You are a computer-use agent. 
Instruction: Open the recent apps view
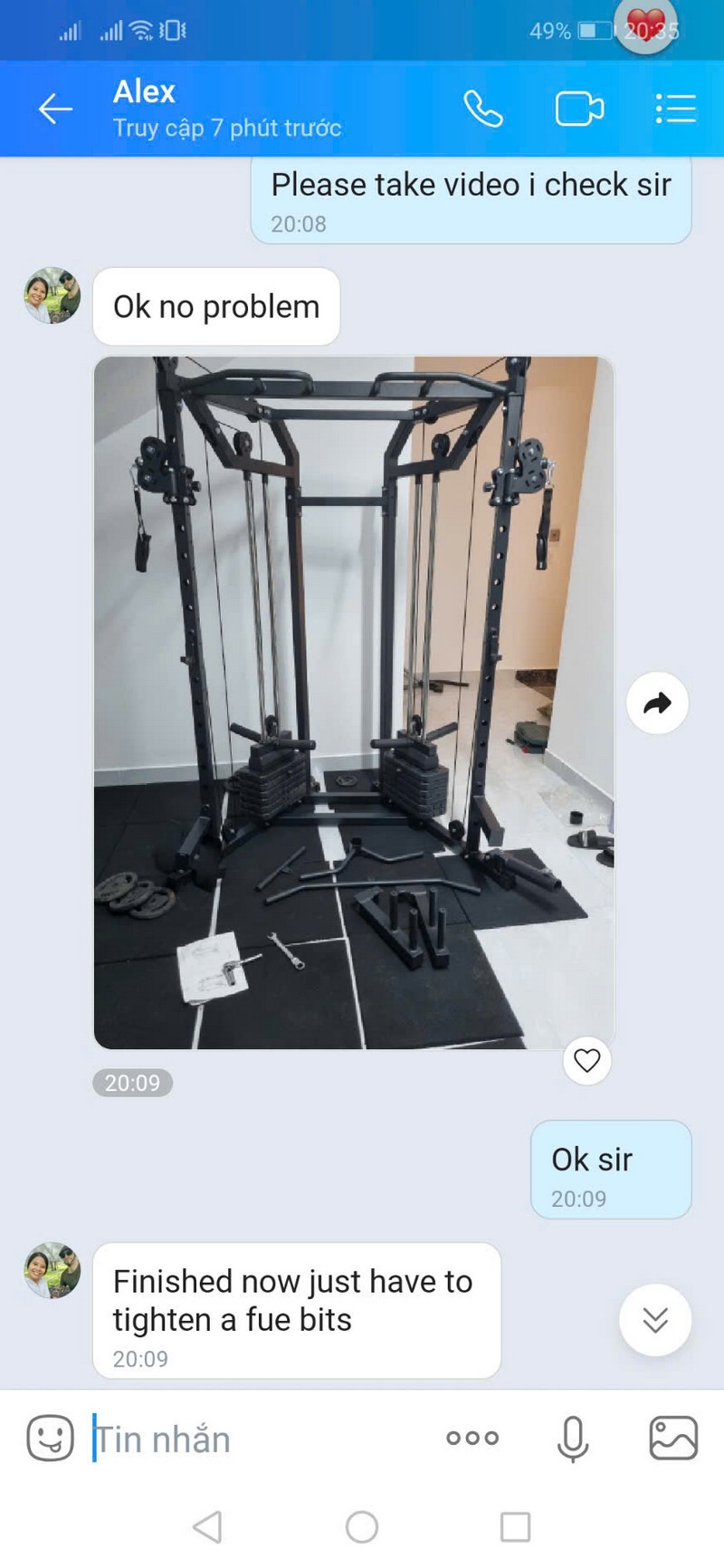[515, 1527]
